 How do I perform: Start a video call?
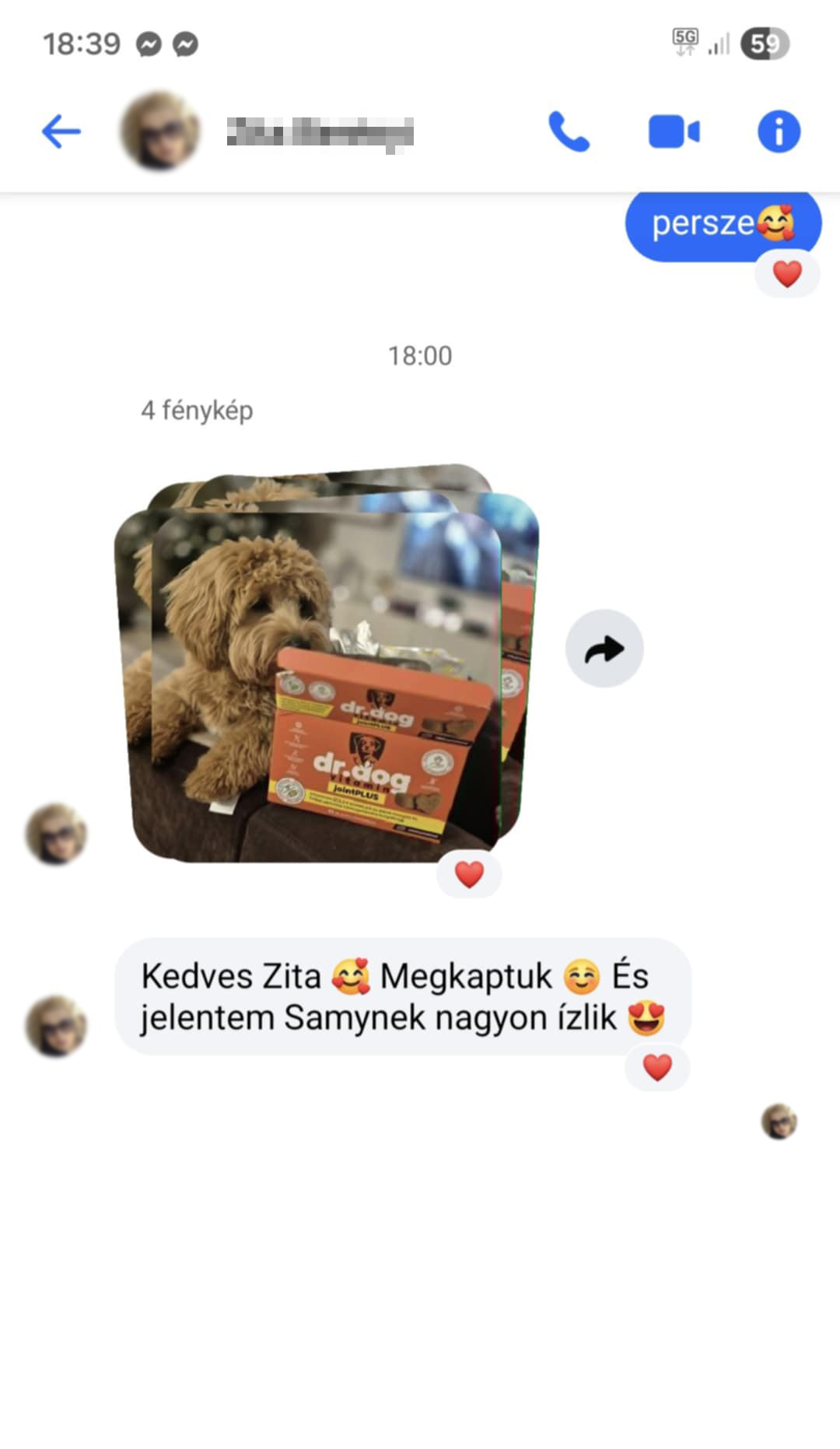(x=674, y=131)
